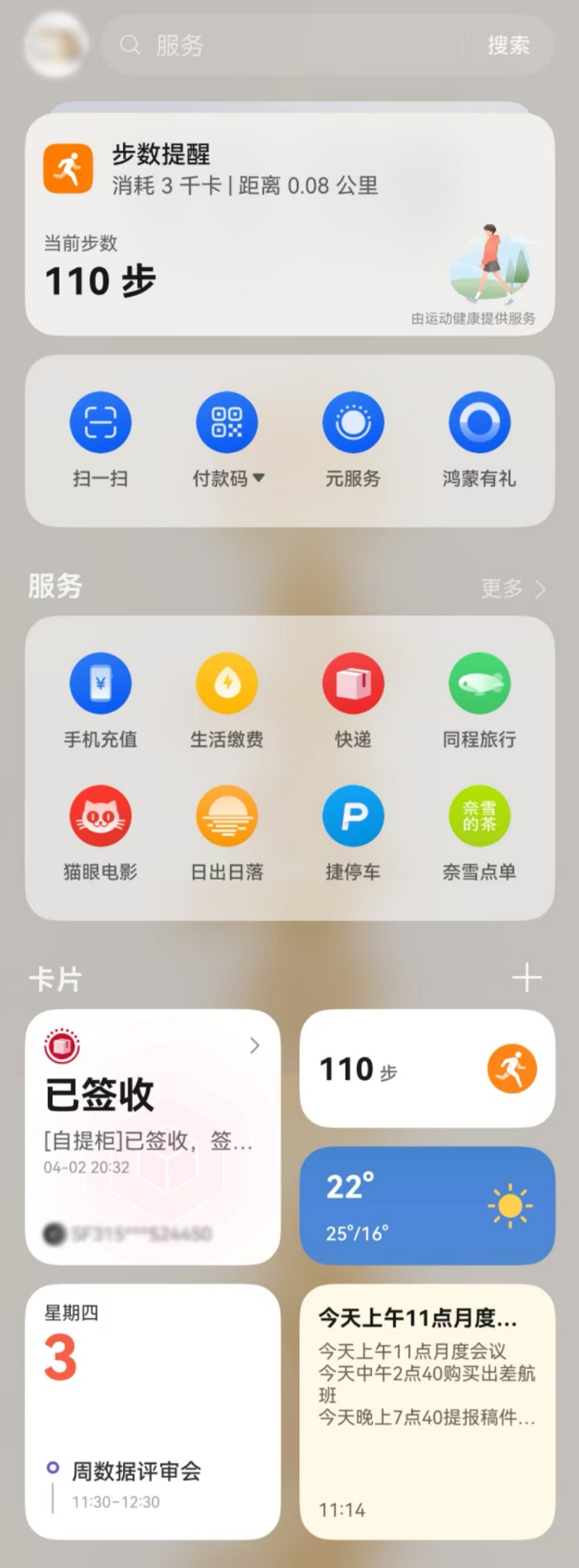Add a new card with plus icon
The image size is (579, 1568).
point(526,978)
